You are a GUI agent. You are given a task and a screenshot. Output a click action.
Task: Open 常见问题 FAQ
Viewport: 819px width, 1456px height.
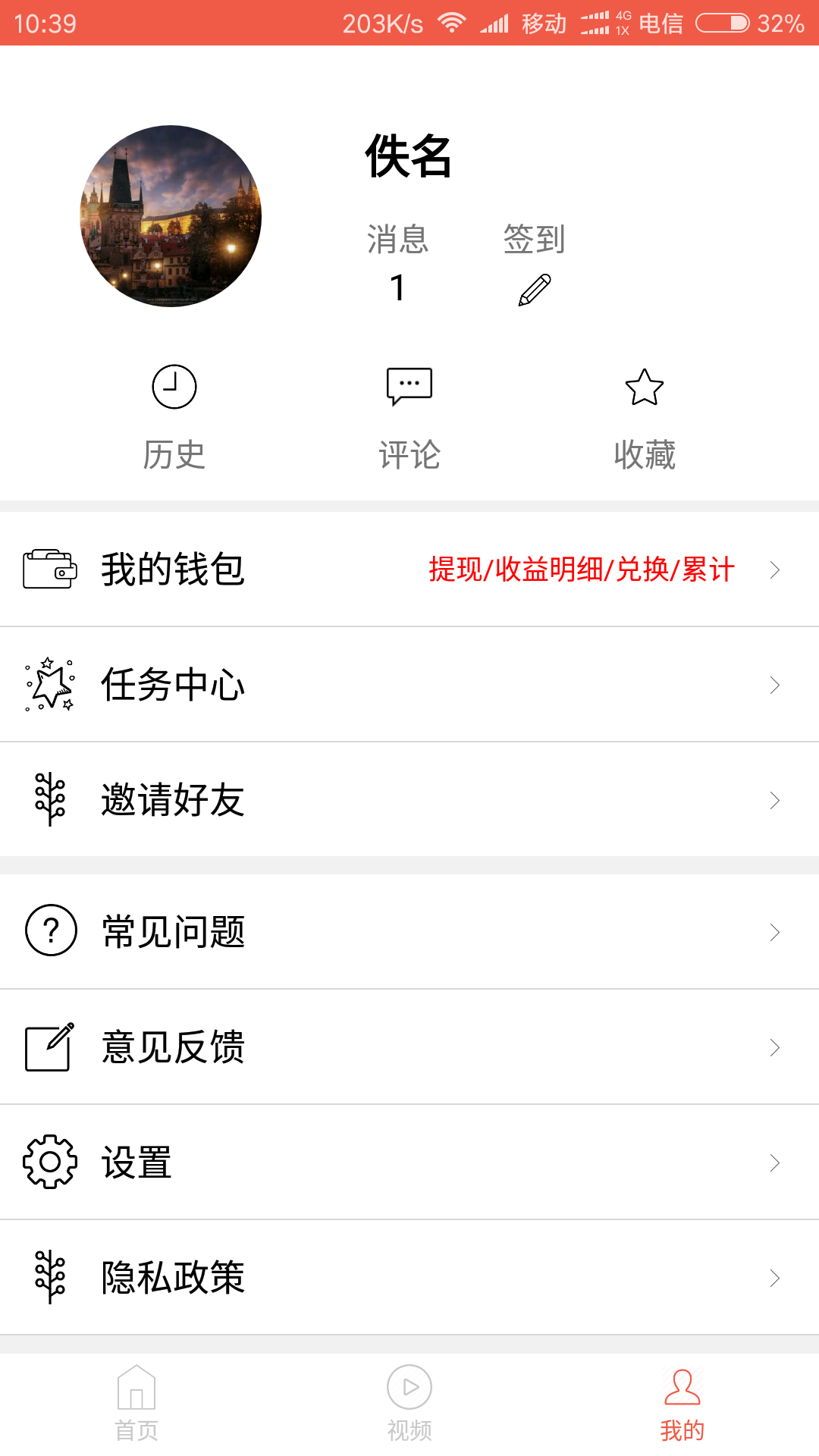click(409, 931)
